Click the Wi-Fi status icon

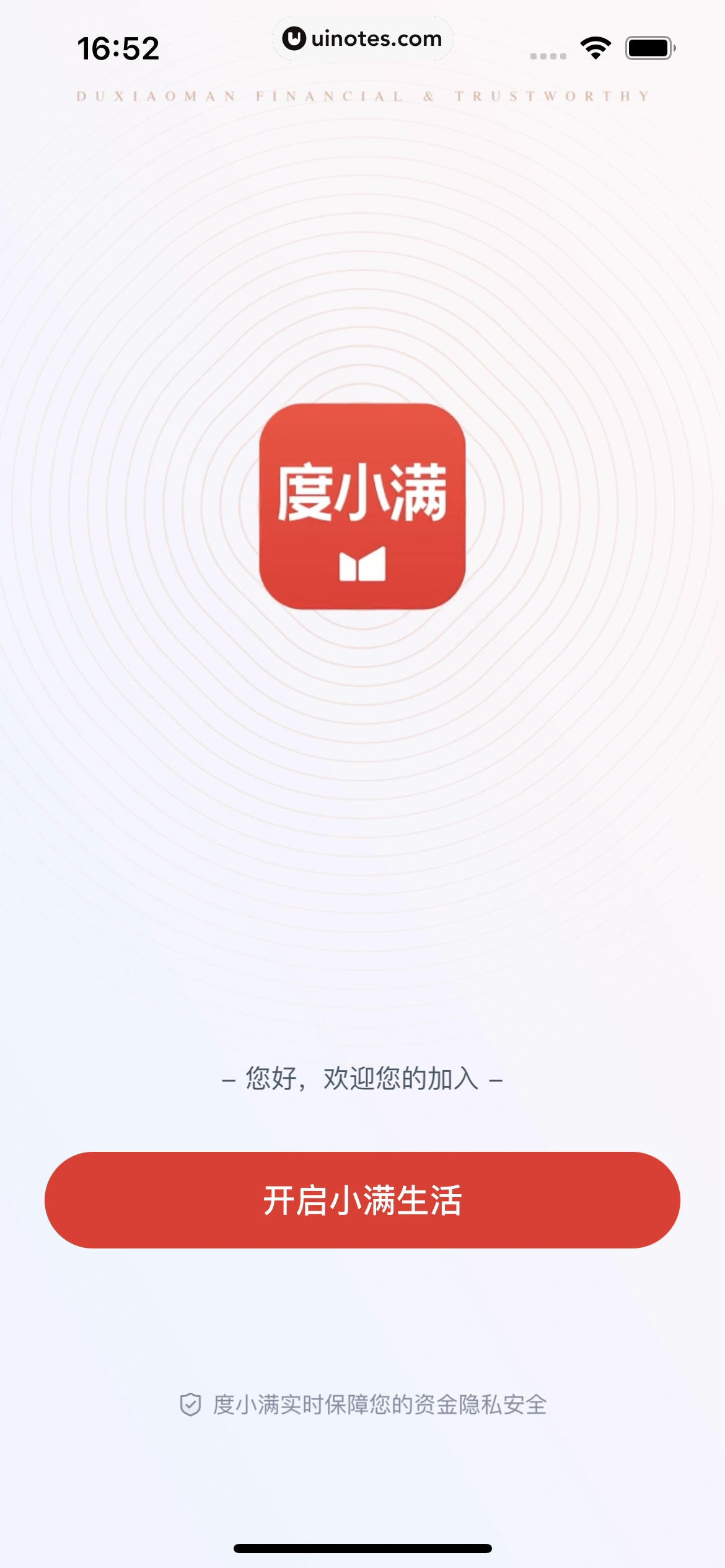point(594,48)
